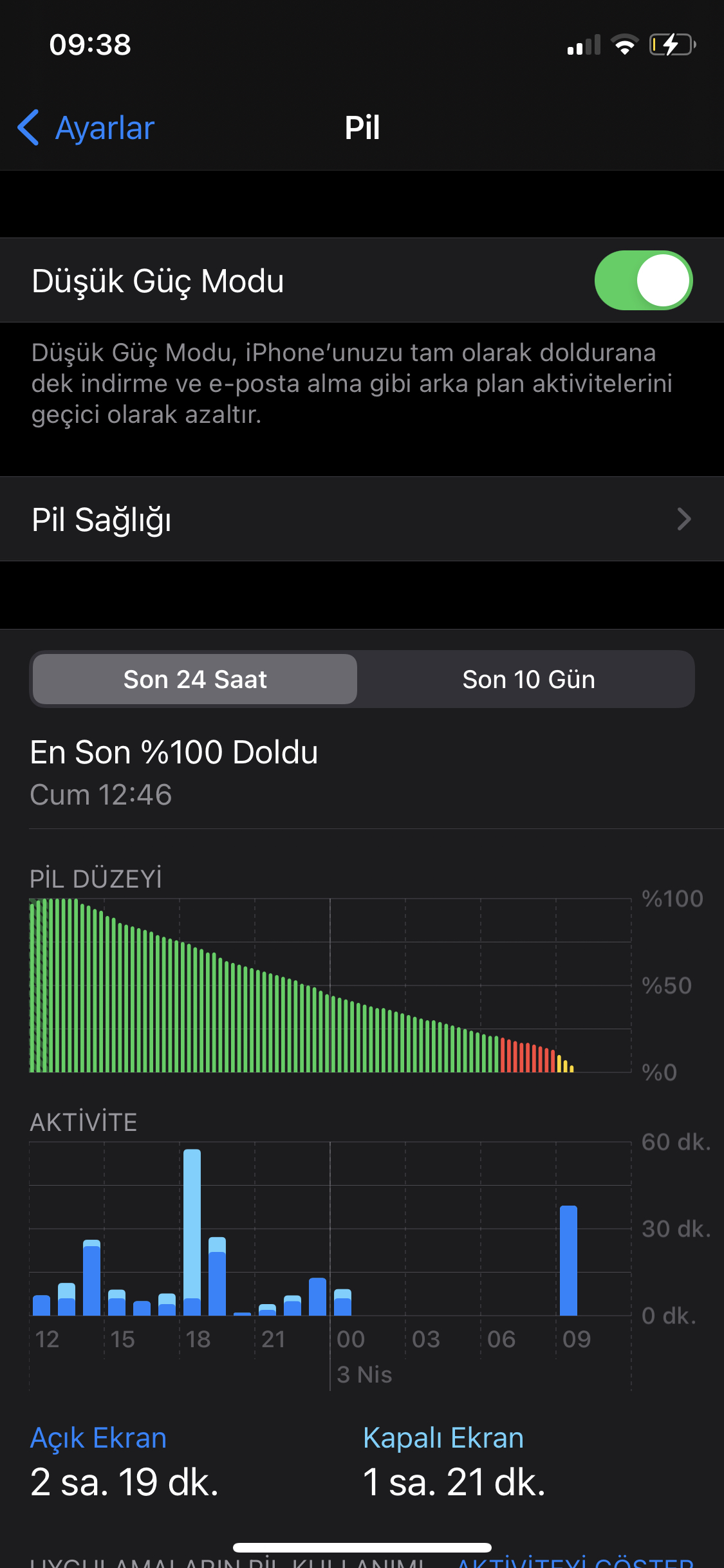Switch to Son 10 Gün
The image size is (724, 1568).
pyautogui.click(x=528, y=679)
